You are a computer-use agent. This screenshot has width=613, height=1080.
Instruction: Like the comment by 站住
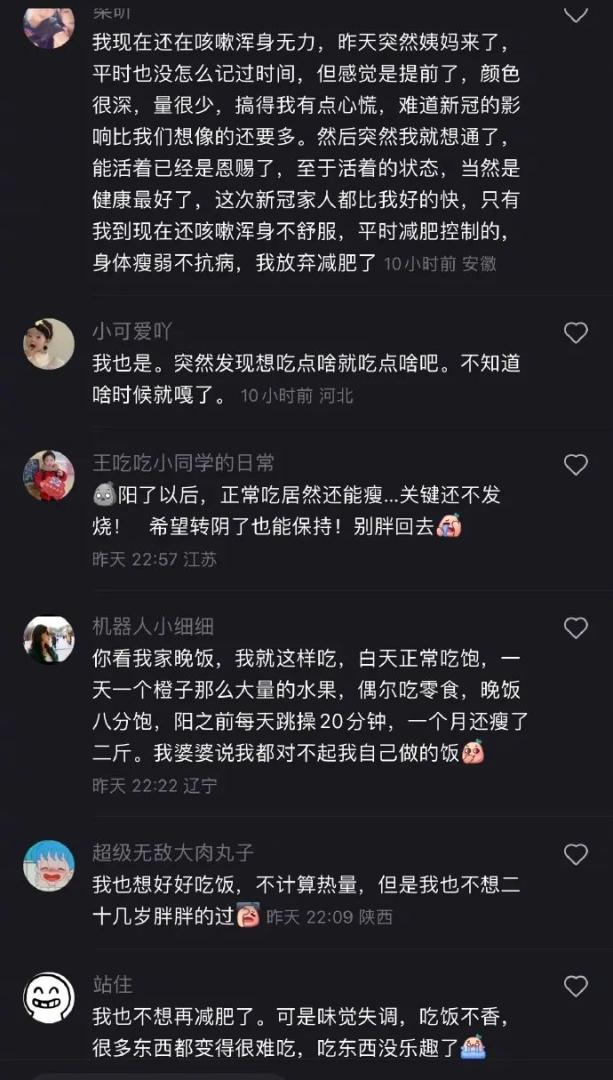click(x=576, y=986)
